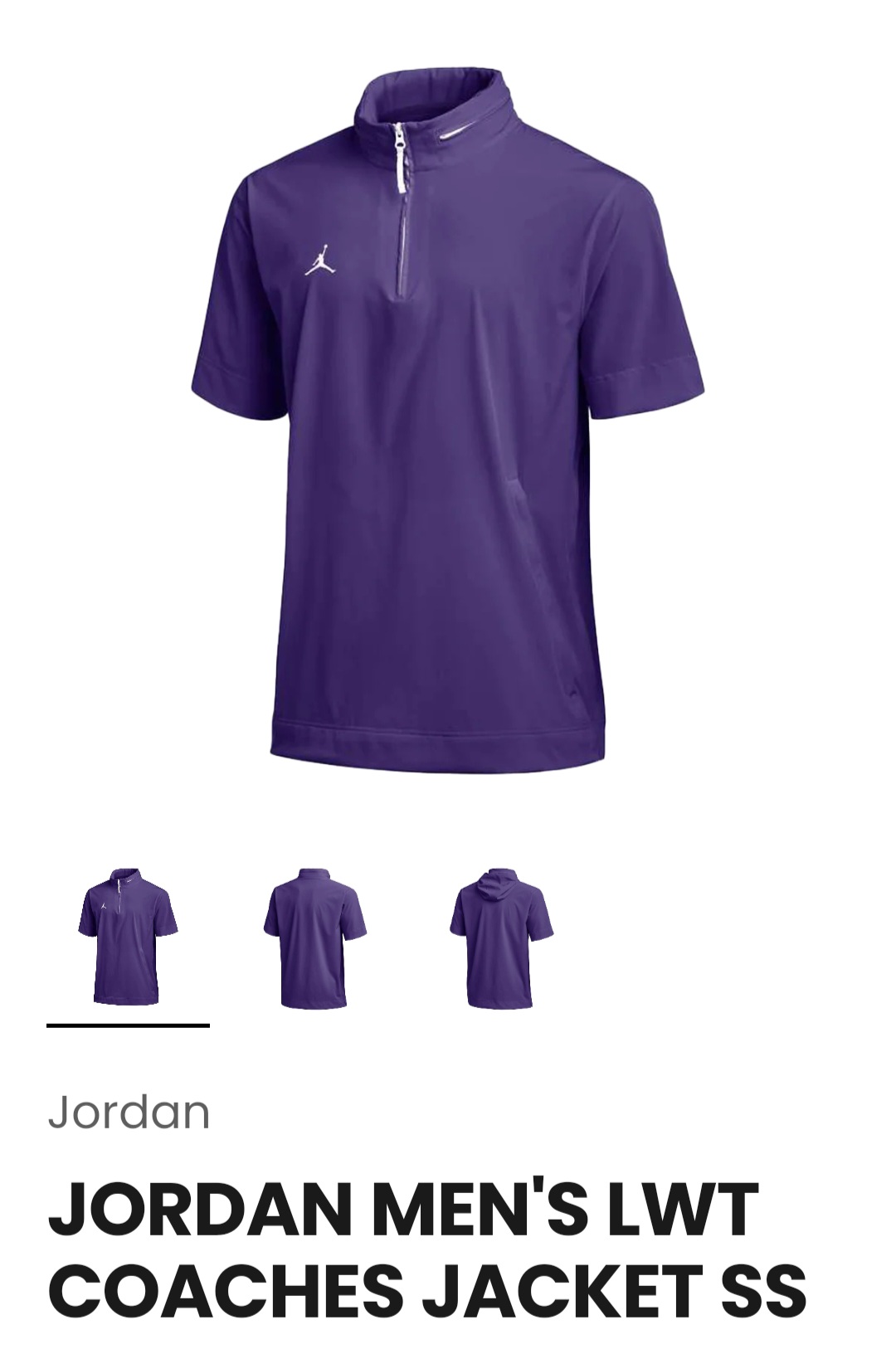View the hooded back view thumbnail

pyautogui.click(x=501, y=938)
